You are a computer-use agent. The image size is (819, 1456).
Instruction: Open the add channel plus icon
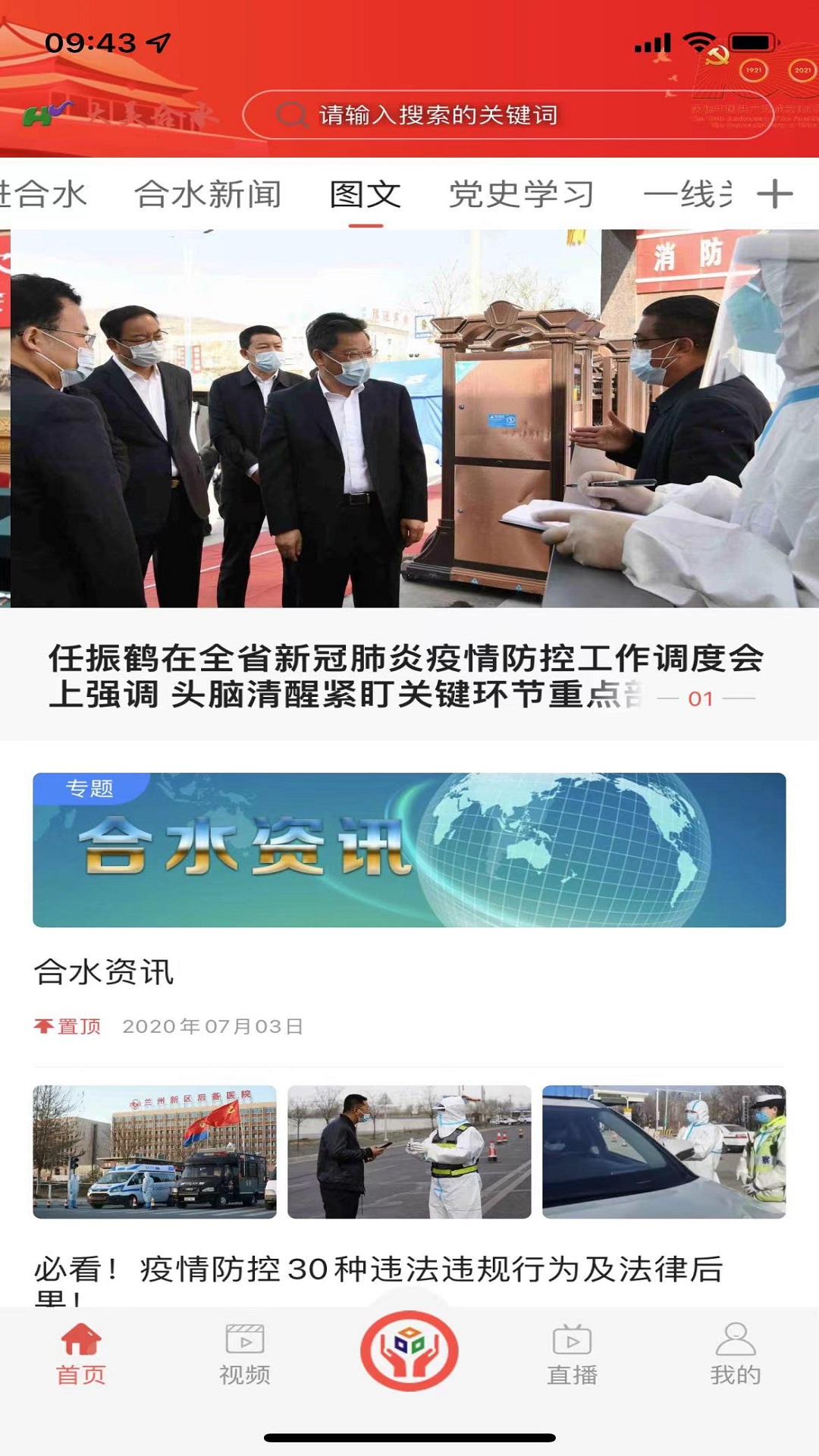point(774,194)
